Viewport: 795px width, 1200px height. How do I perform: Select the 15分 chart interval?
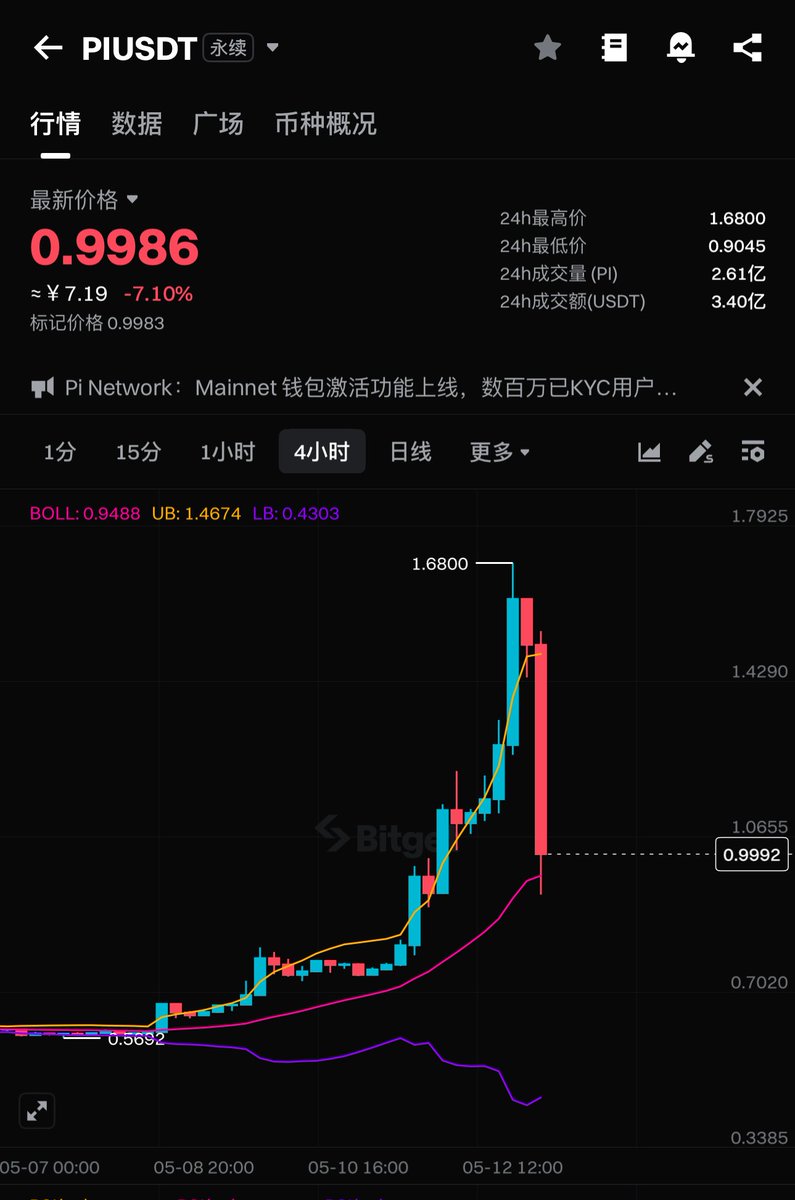coord(138,452)
